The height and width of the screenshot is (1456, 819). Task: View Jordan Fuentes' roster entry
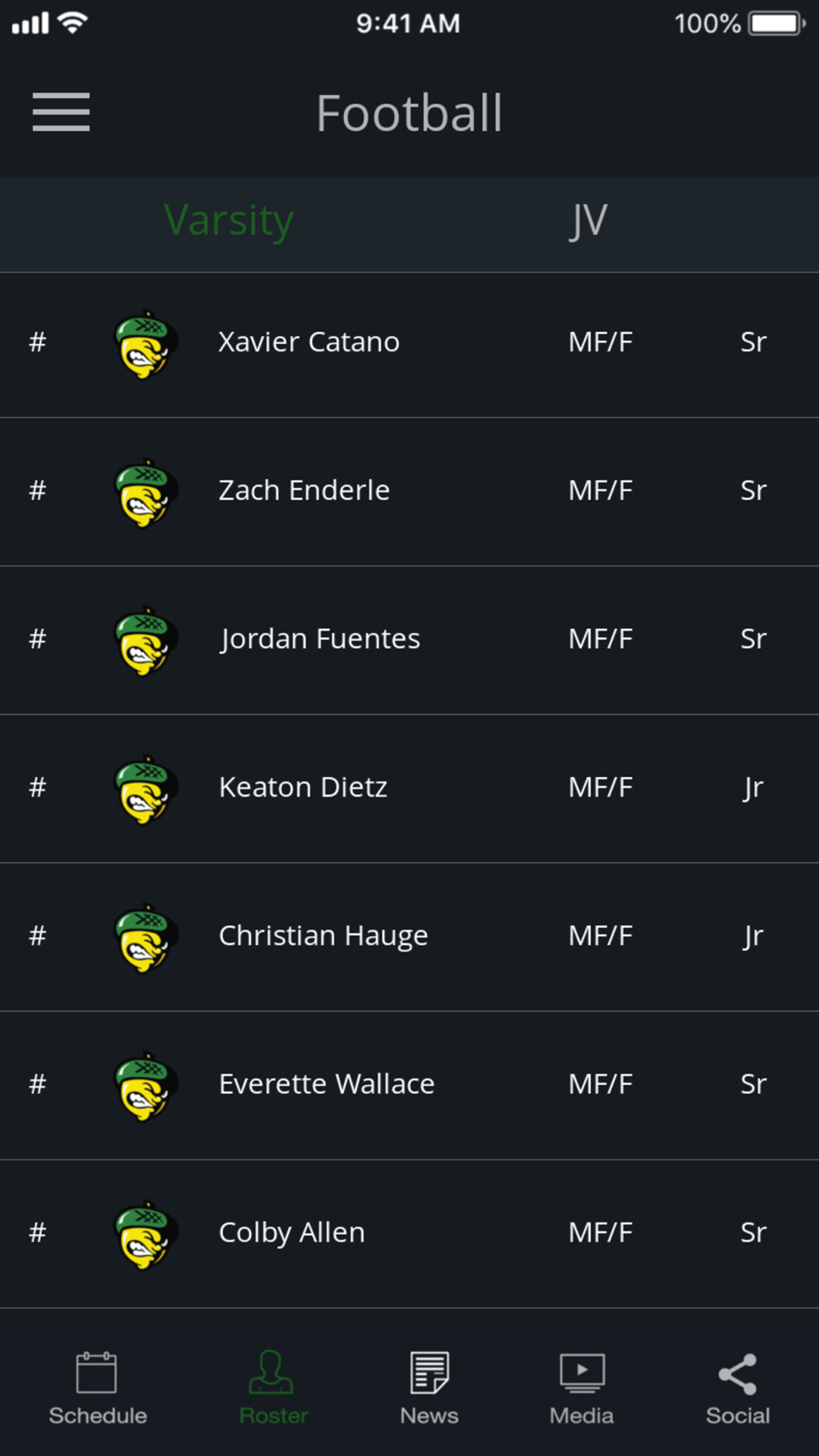409,640
